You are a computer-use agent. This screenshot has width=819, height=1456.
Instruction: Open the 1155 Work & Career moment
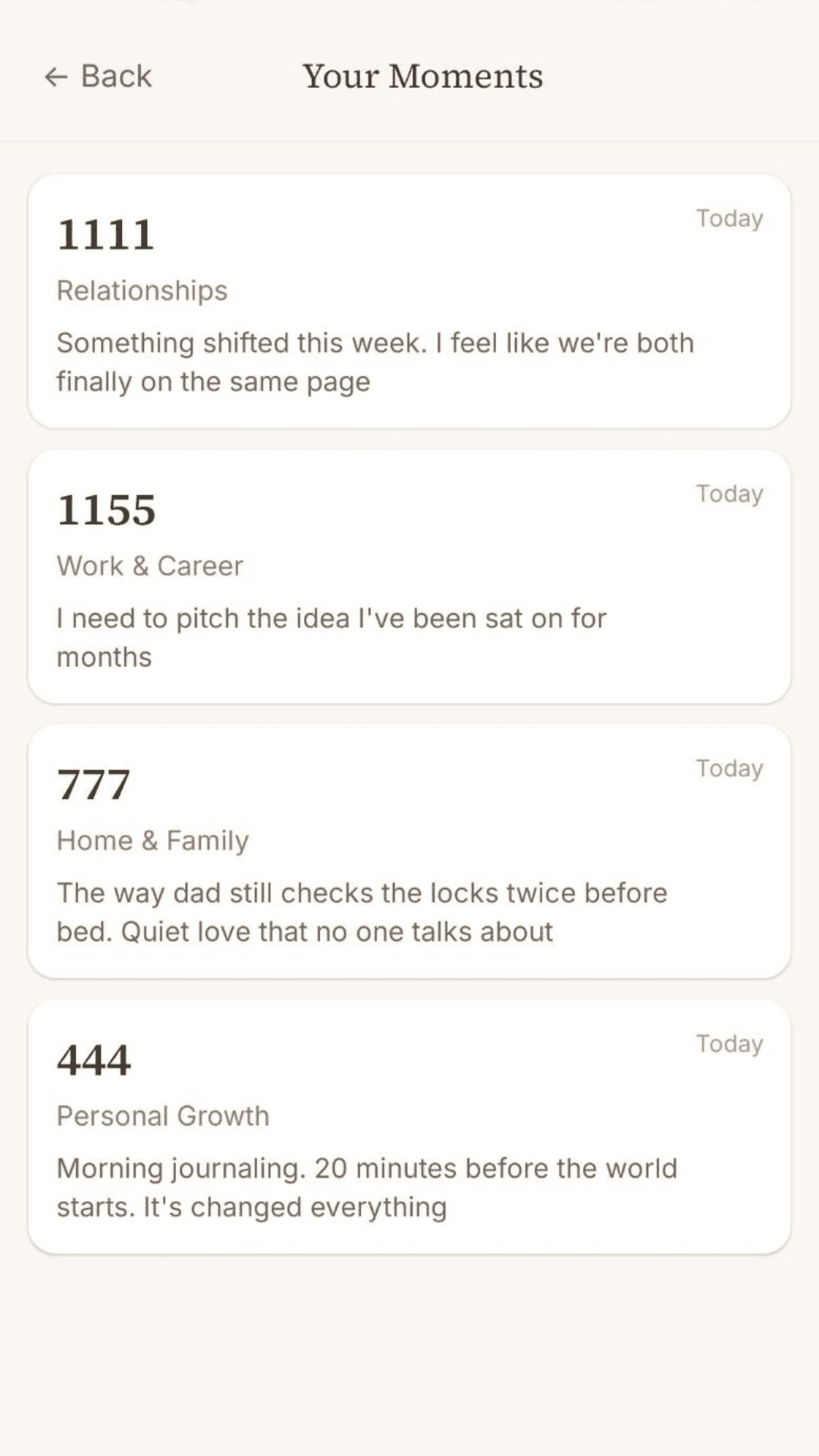(x=409, y=576)
